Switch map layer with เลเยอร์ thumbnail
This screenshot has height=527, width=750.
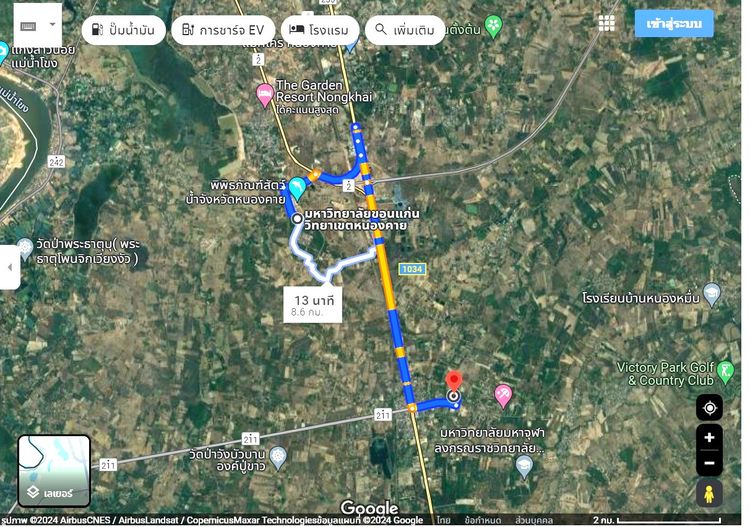click(54, 470)
